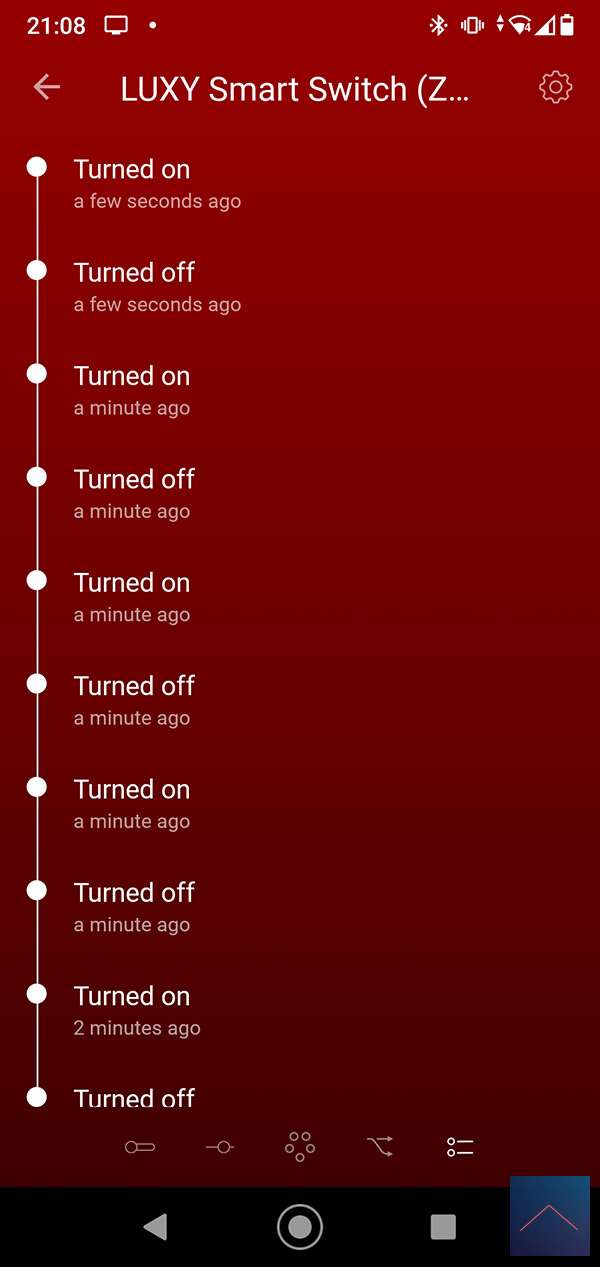
Task: Switch to the slider-style icon tab
Action: (x=220, y=1147)
